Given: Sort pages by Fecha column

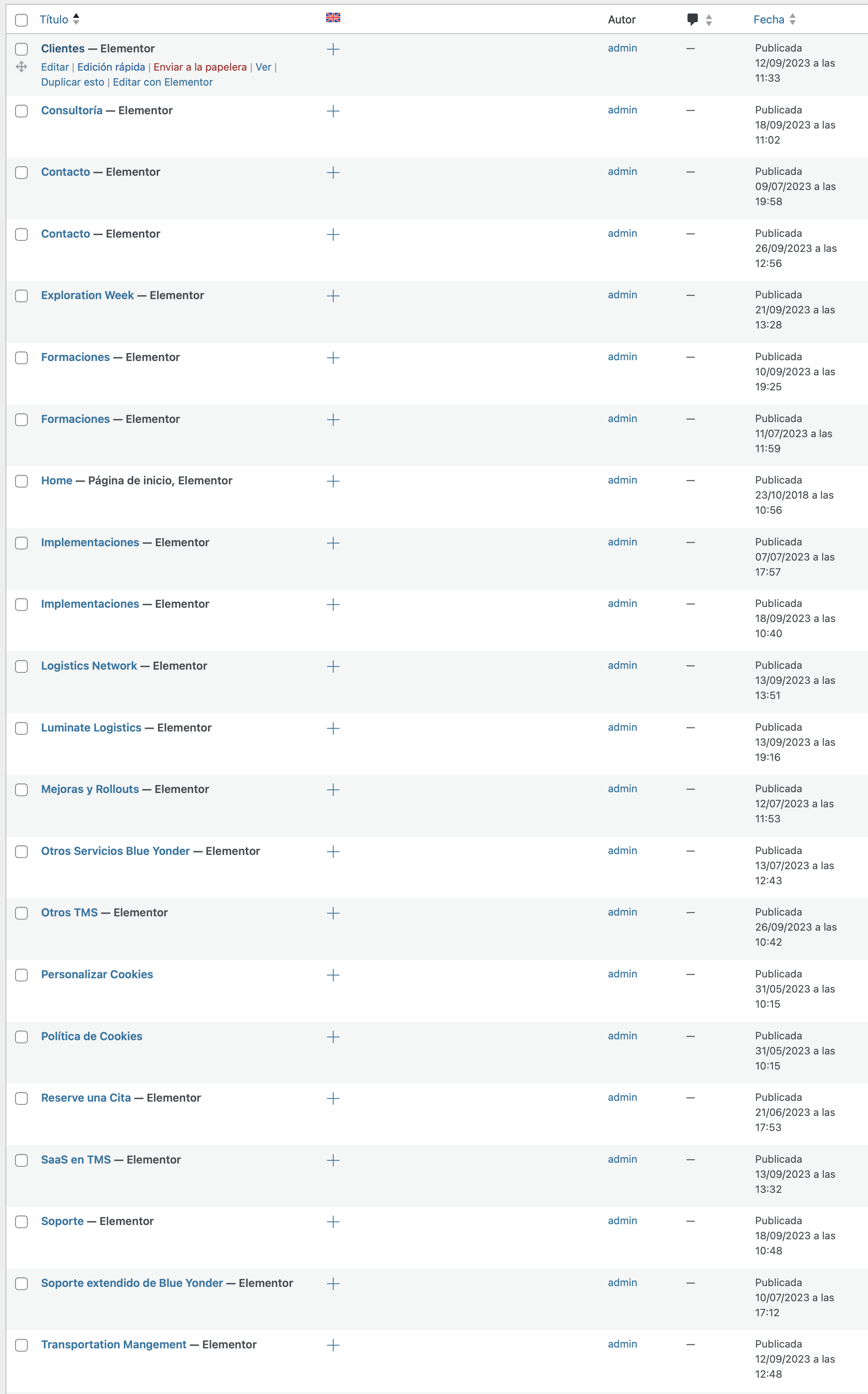Looking at the screenshot, I should point(768,19).
